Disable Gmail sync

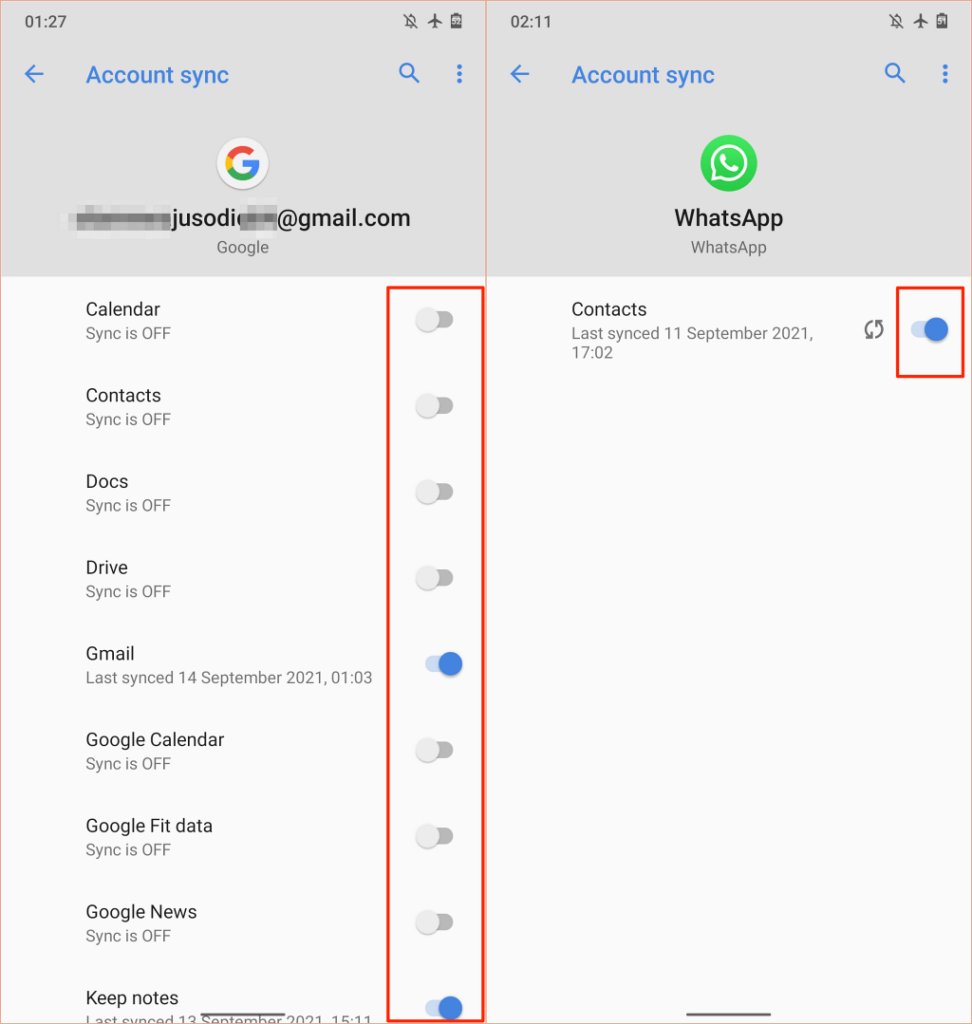443,663
